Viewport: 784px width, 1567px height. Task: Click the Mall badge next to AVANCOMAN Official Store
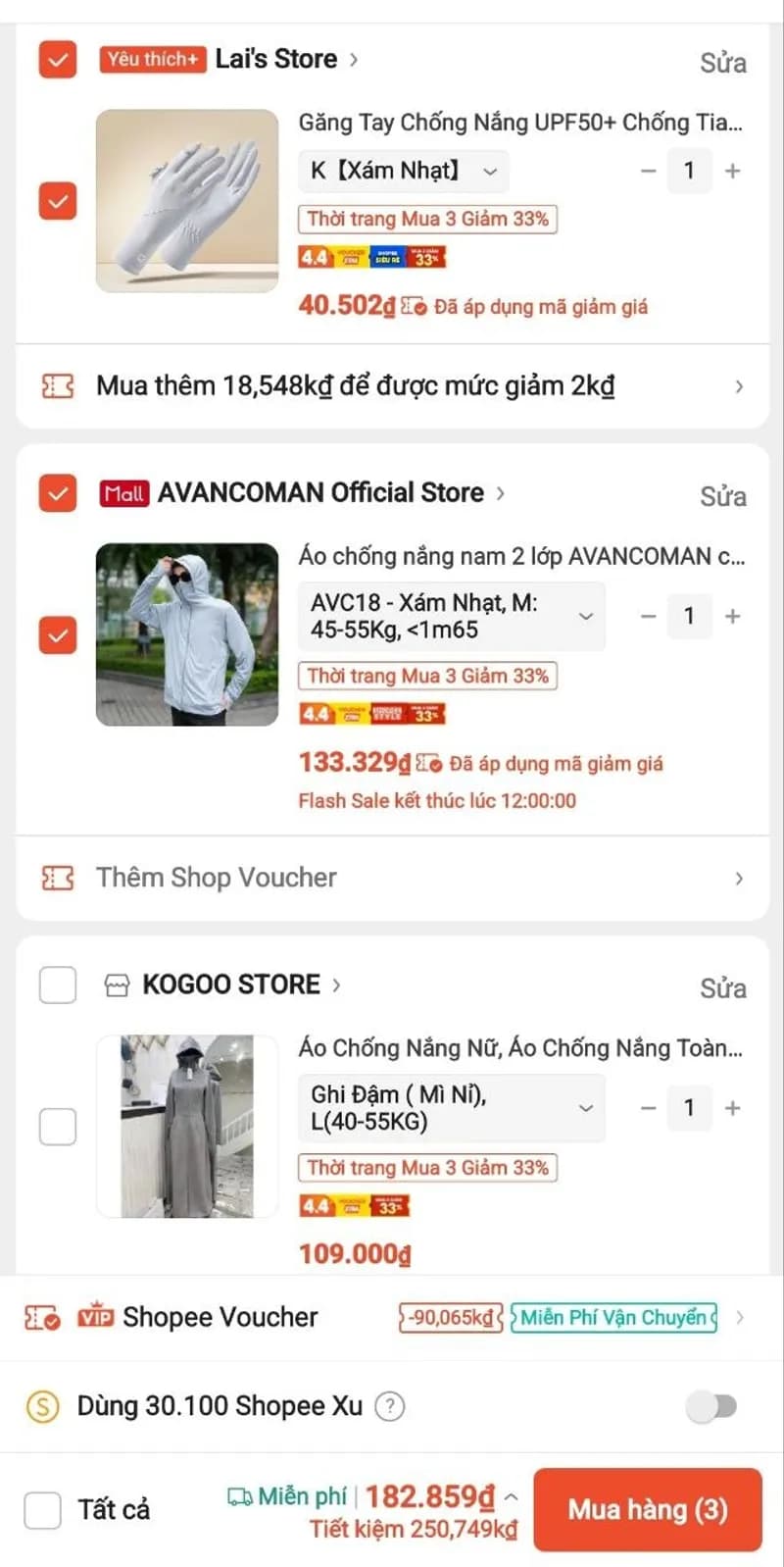pos(123,492)
